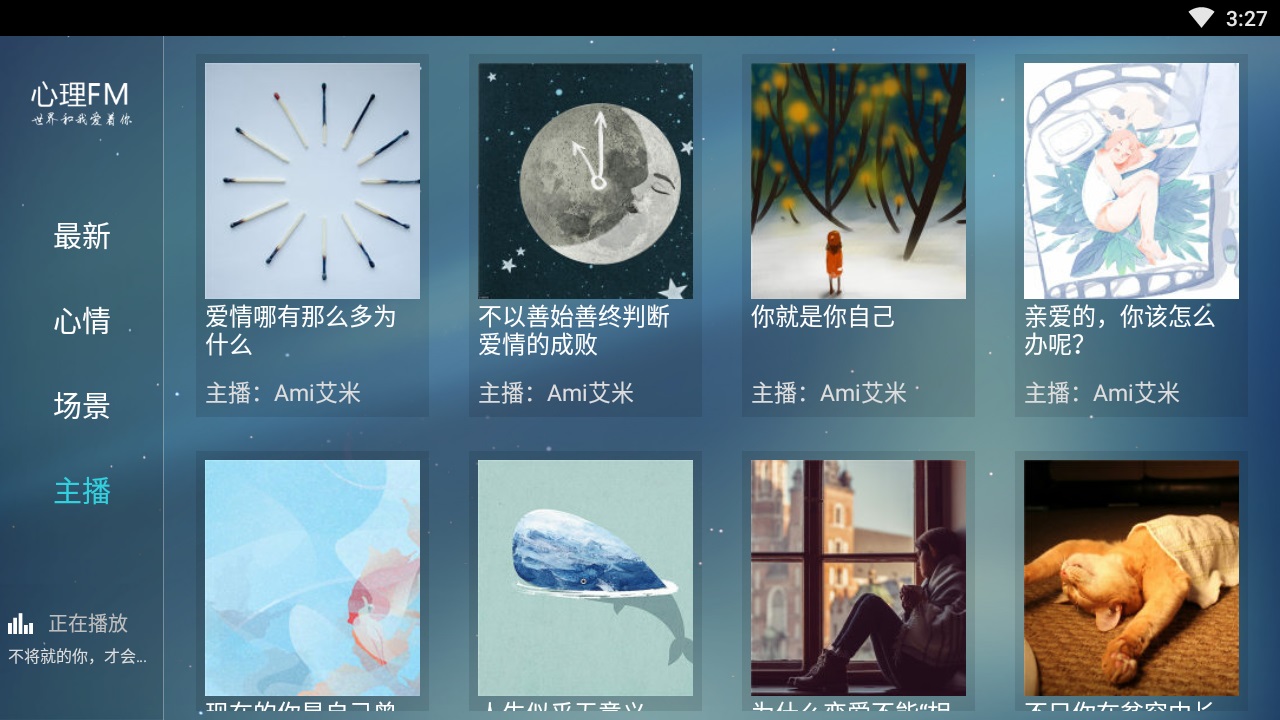
Task: Open the card with the whale cover
Action: click(x=585, y=578)
